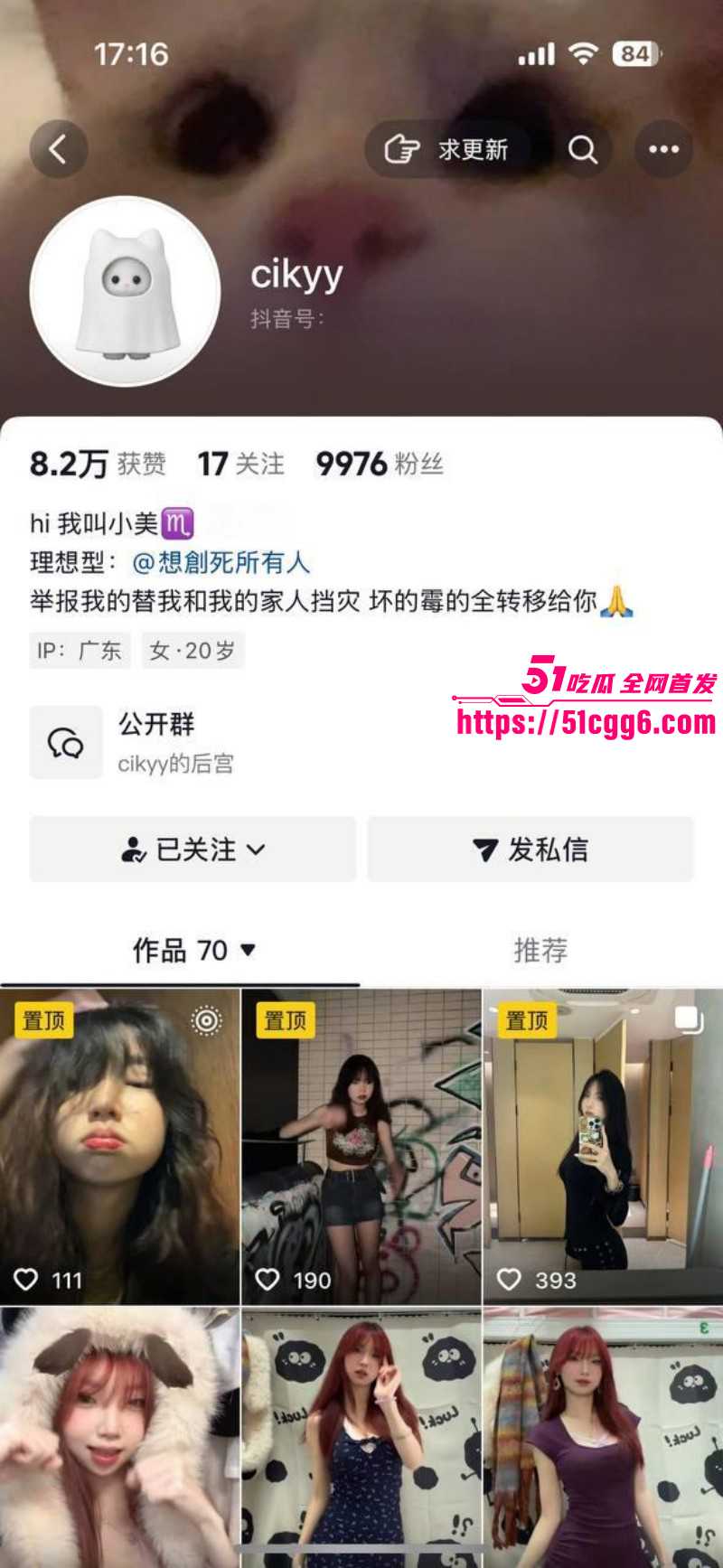The height and width of the screenshot is (1568, 723).
Task: Click the 求更新 pointing-hand icon
Action: click(404, 149)
